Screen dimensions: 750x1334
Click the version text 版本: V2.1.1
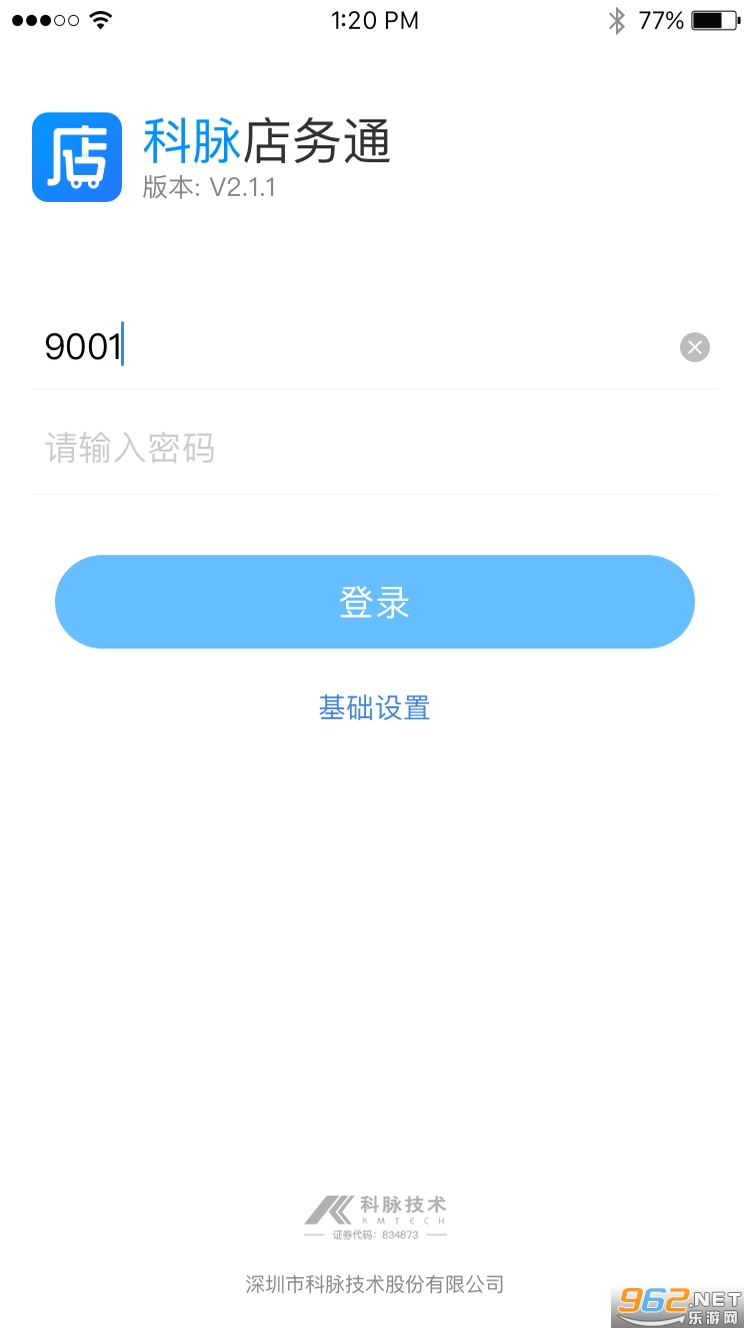tap(210, 187)
